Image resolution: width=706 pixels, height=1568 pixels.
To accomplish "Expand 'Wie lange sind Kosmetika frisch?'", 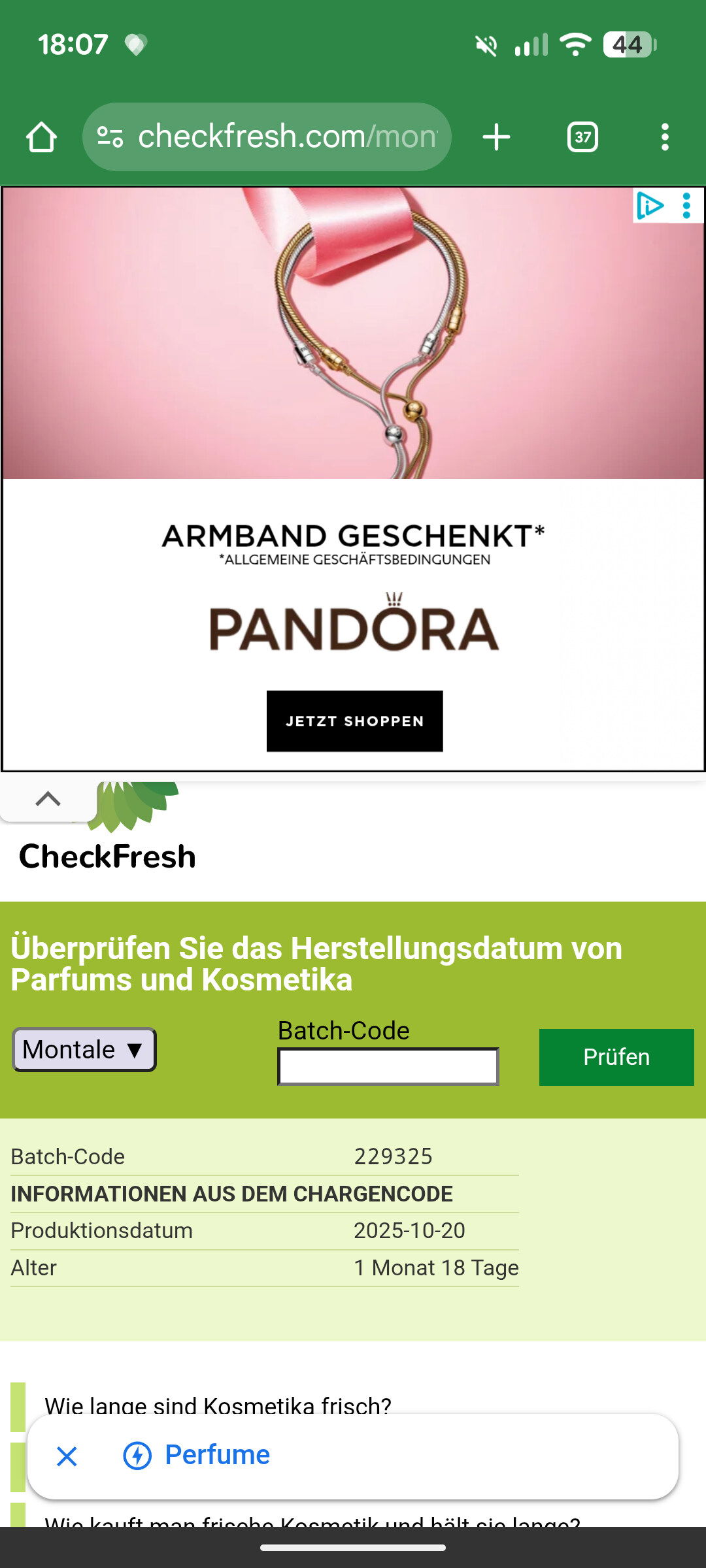I will point(218,1403).
